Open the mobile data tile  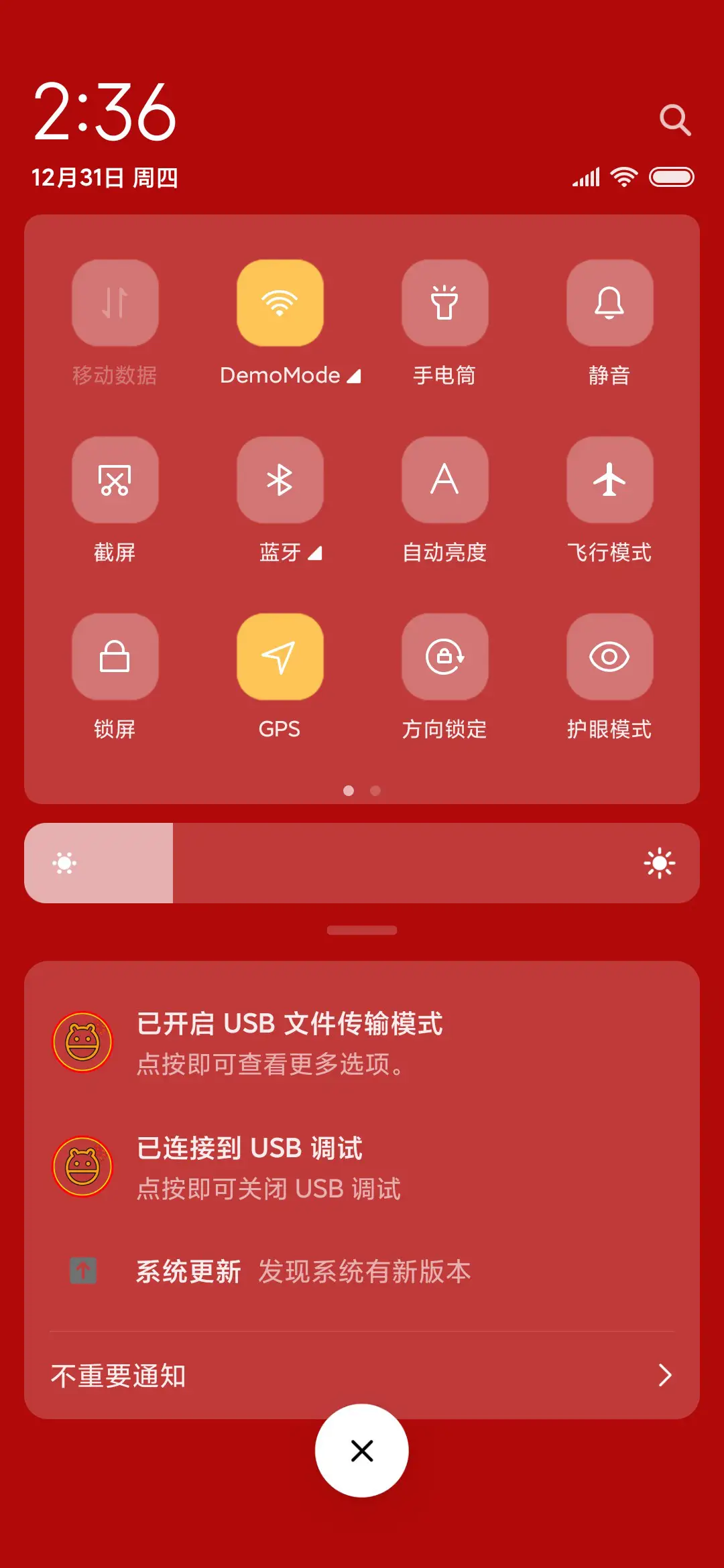click(115, 303)
